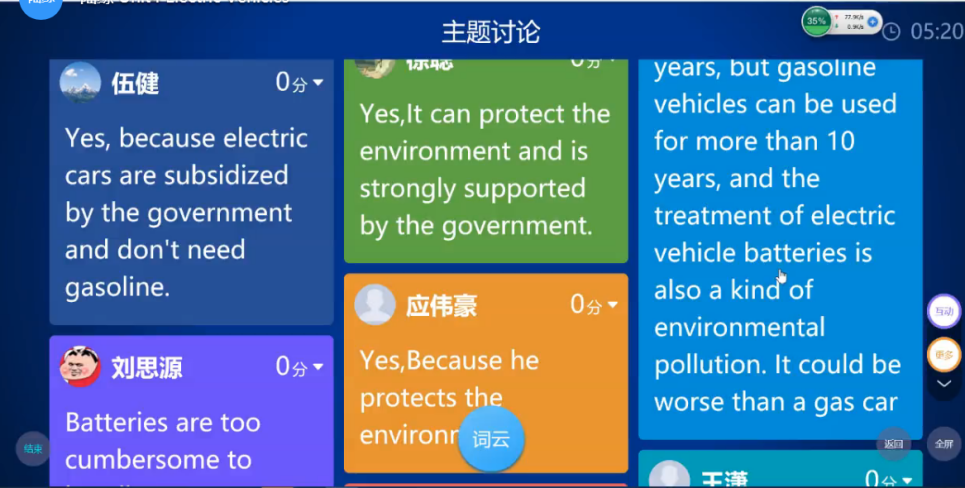Screen dimensions: 965x488
Task: Enter fullscreen with the 全屏 button
Action: [943, 444]
